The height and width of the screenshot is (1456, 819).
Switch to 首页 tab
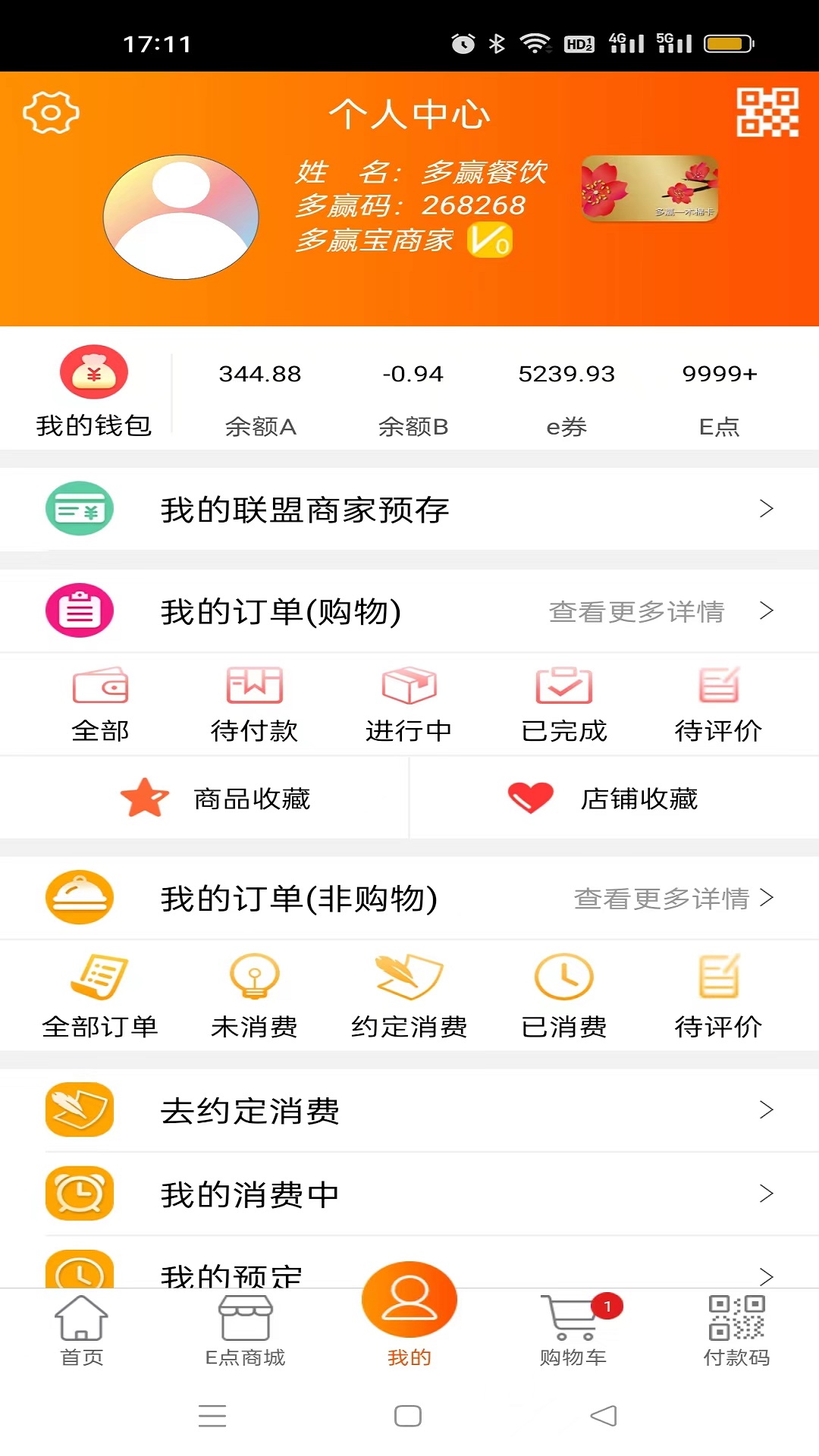(82, 1331)
